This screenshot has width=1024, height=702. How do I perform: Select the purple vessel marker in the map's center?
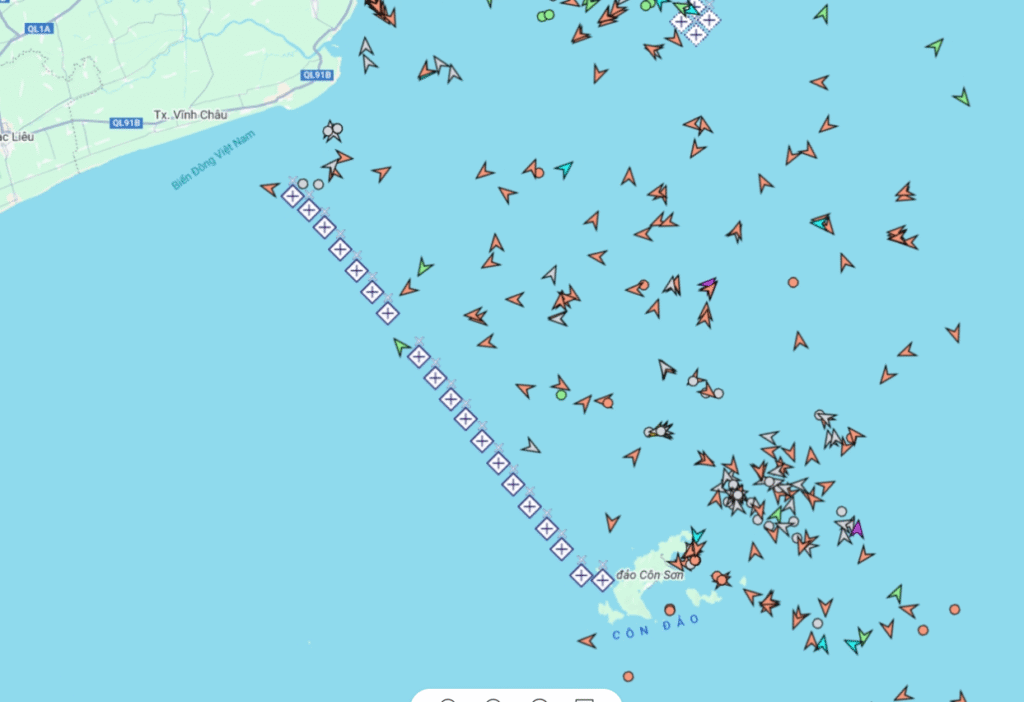[708, 286]
